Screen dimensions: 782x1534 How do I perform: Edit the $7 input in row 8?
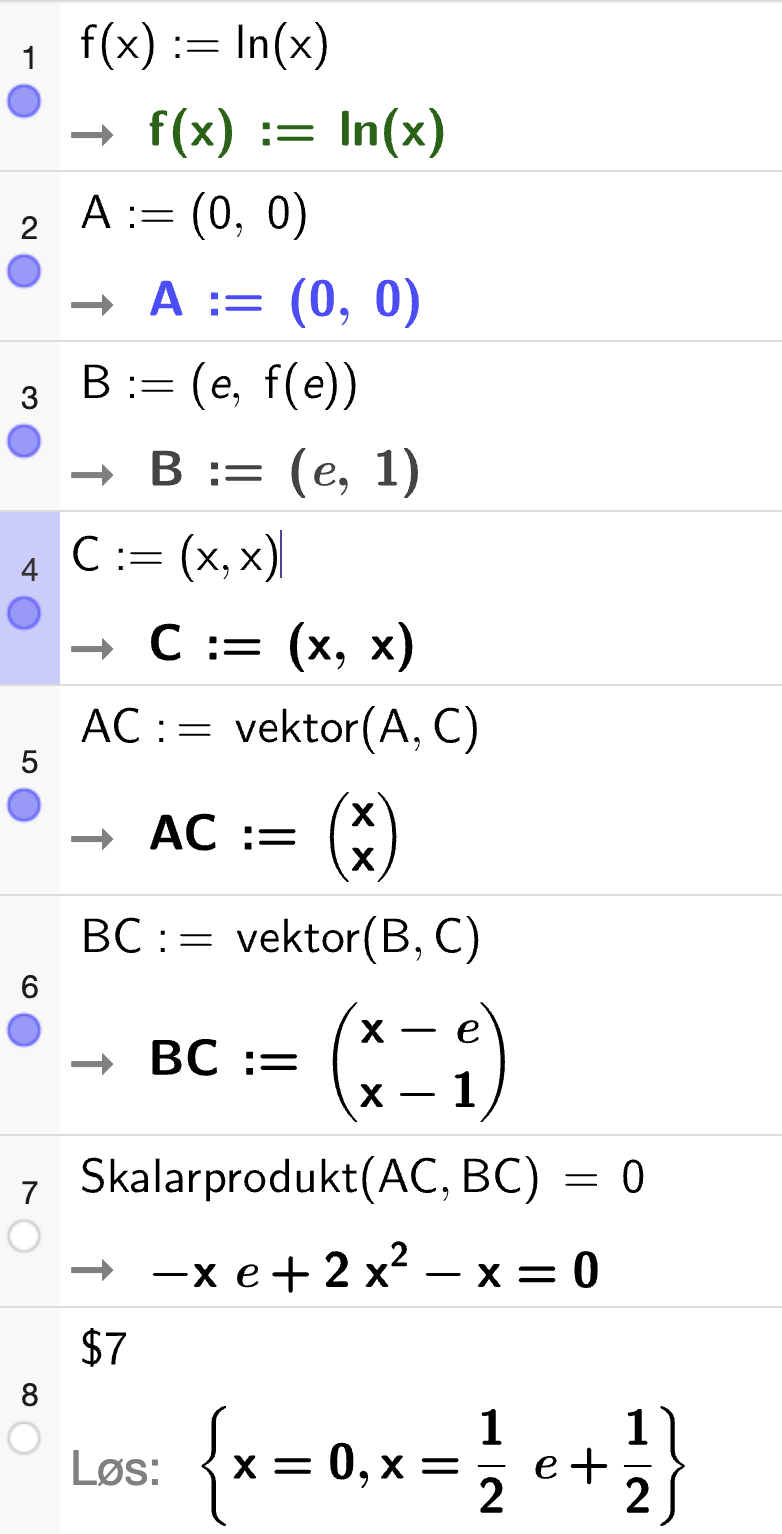tap(104, 1350)
